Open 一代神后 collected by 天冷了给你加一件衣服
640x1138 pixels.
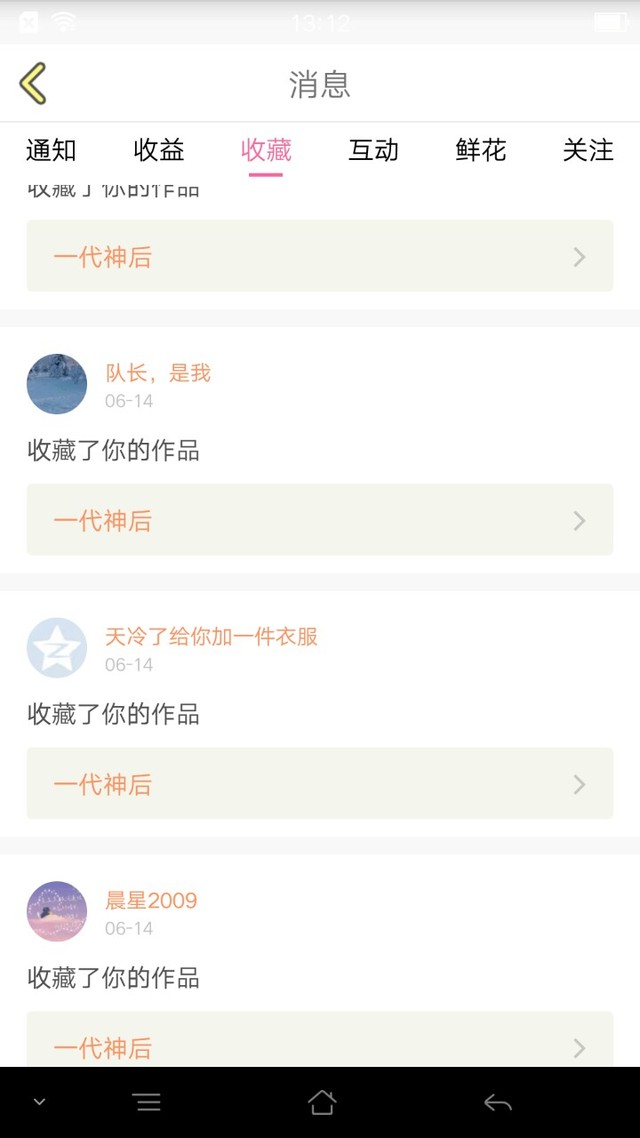pyautogui.click(x=320, y=783)
